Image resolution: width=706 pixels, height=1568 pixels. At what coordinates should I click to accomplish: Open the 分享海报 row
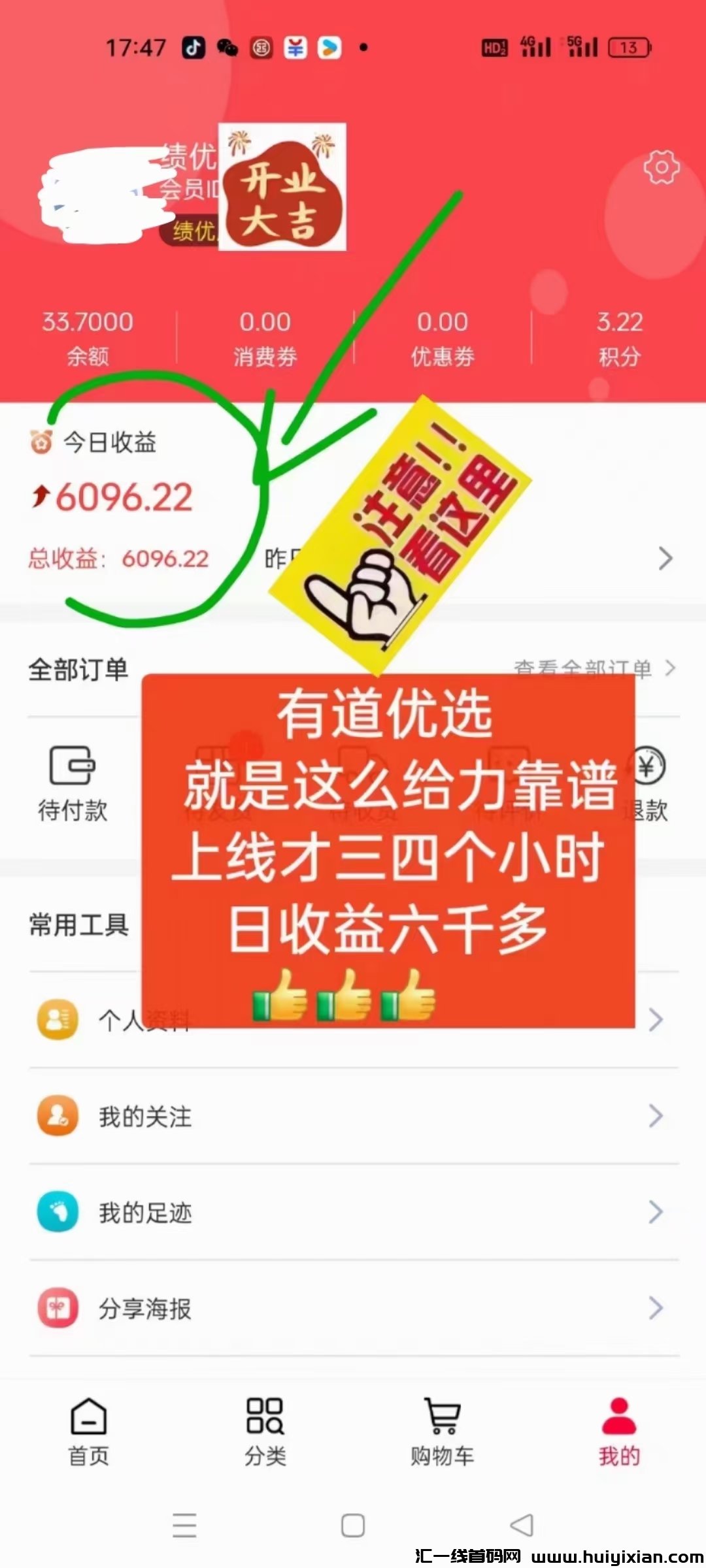pyautogui.click(x=353, y=1308)
